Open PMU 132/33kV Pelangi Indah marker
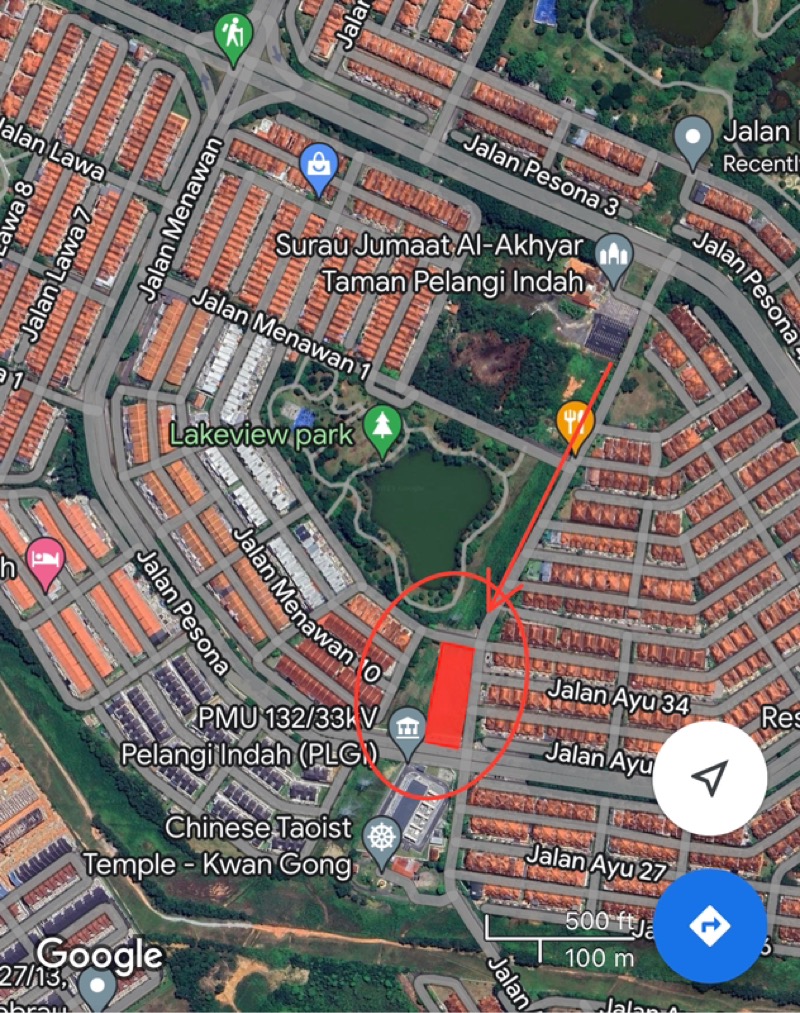Viewport: 800px width, 1013px height. pos(407,731)
